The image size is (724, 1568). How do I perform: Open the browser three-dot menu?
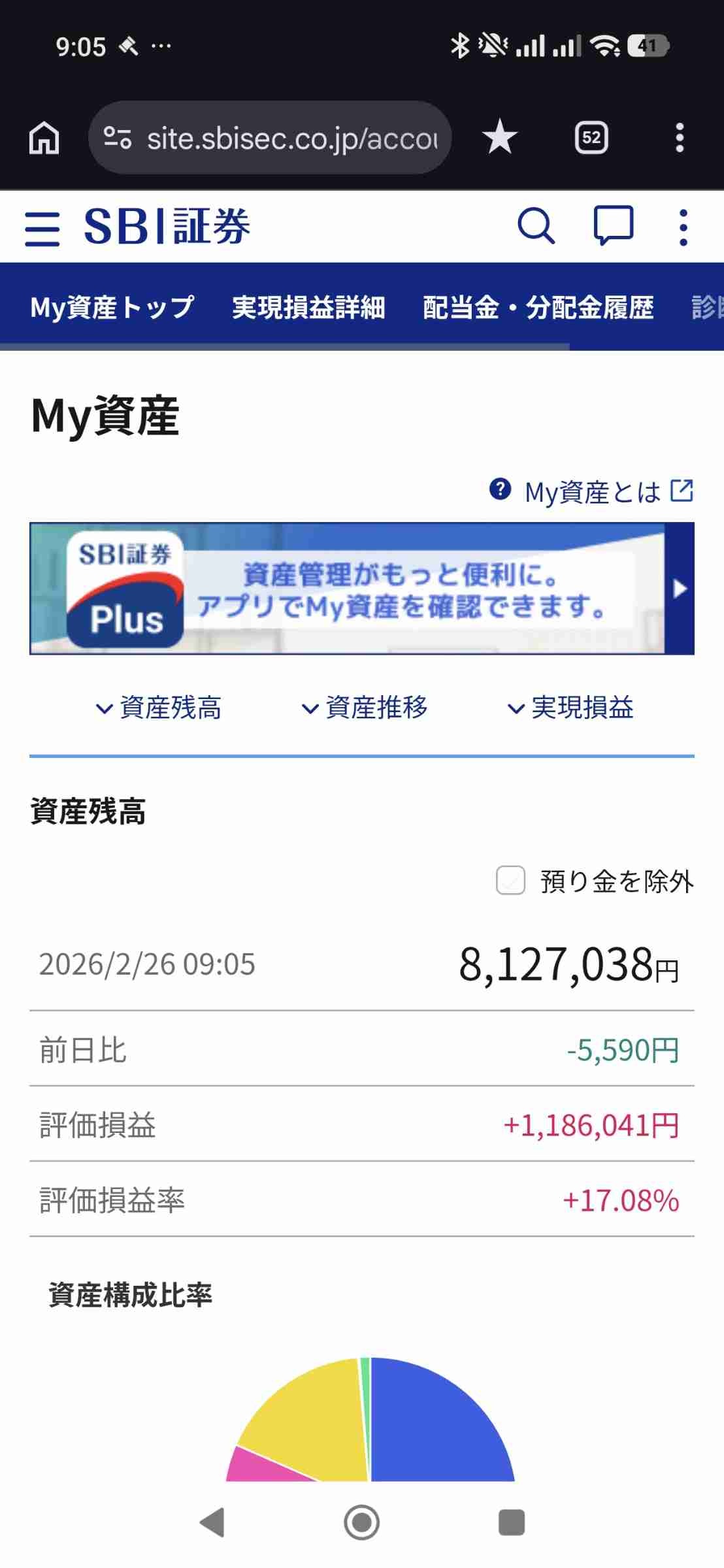(x=680, y=137)
